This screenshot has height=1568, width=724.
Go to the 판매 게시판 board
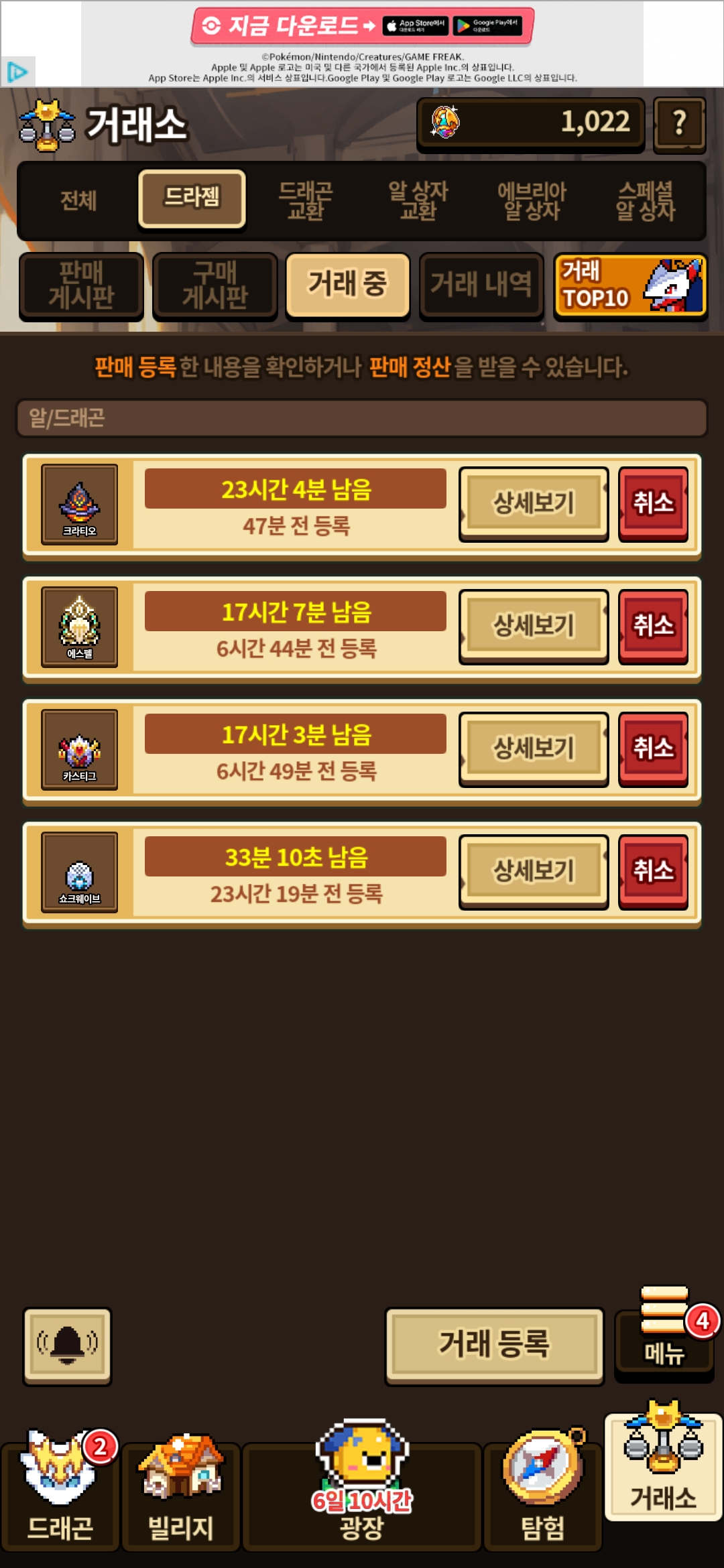pos(81,285)
